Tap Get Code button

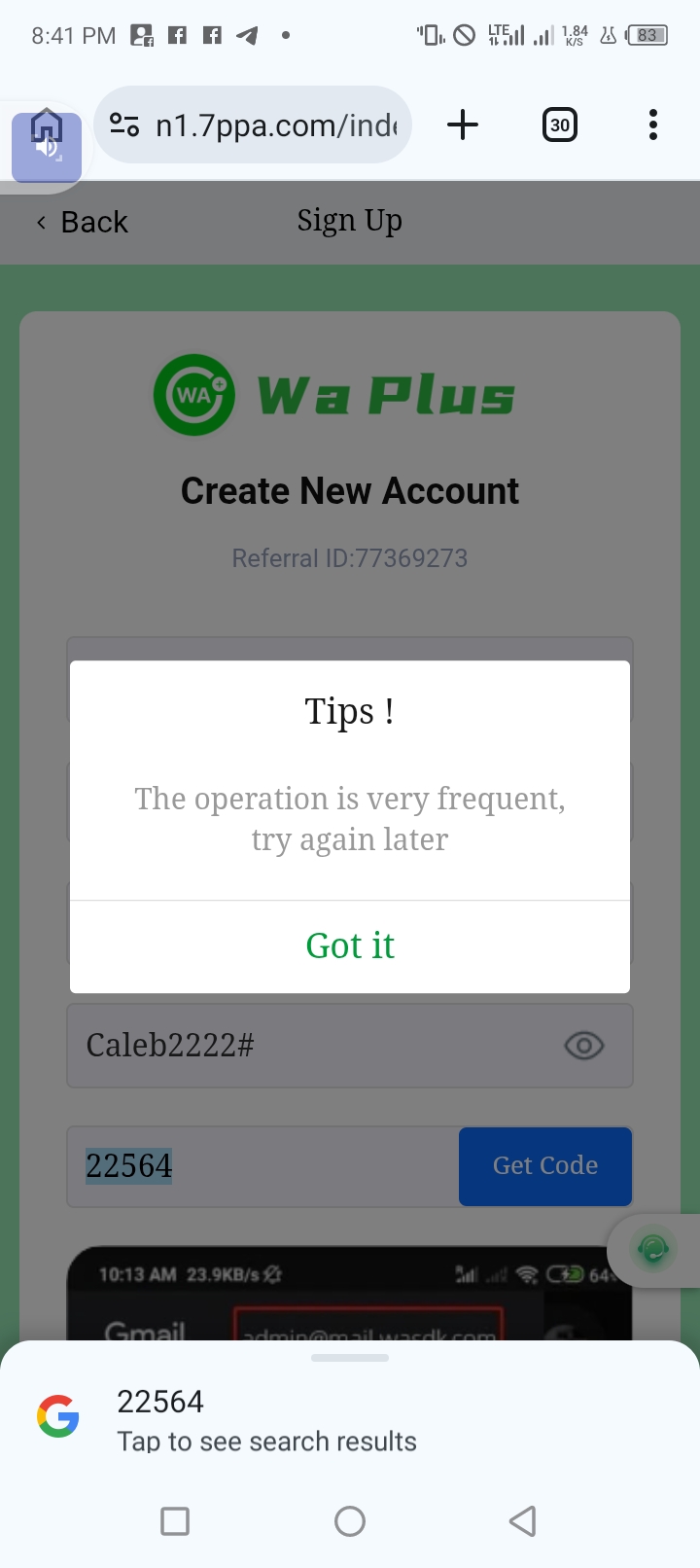pyautogui.click(x=544, y=1165)
